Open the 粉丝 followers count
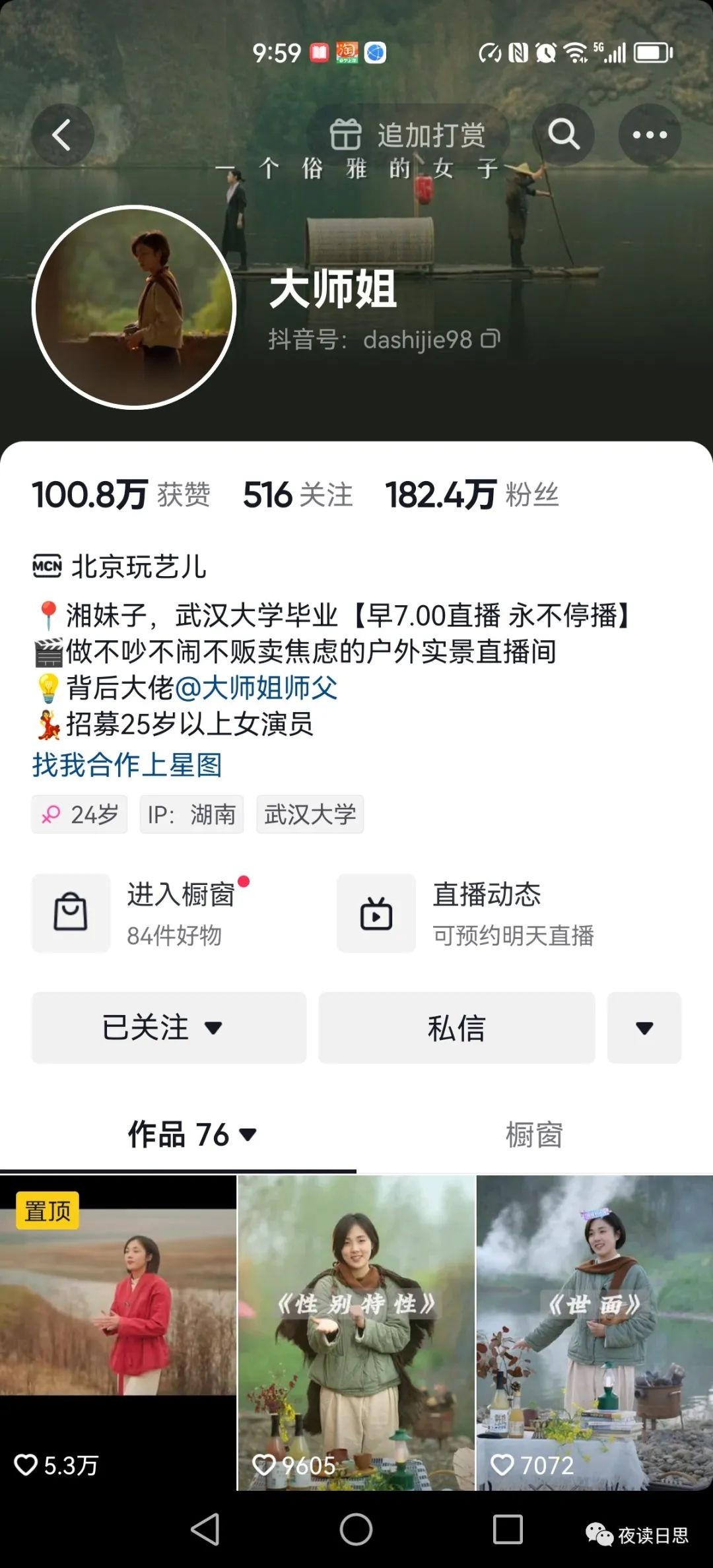Image resolution: width=713 pixels, height=1568 pixels. 472,495
